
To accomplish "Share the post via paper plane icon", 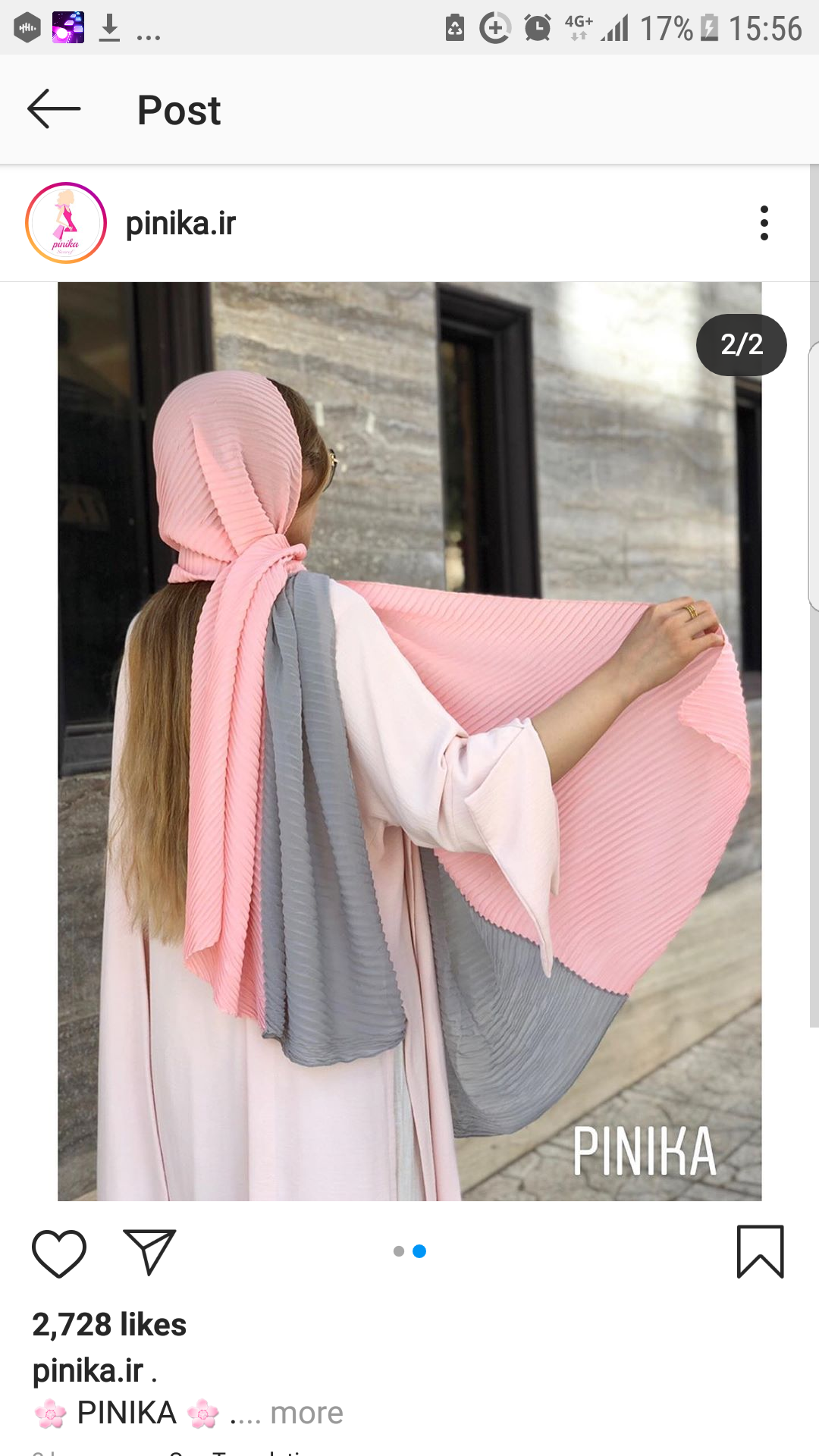I will tap(149, 1253).
